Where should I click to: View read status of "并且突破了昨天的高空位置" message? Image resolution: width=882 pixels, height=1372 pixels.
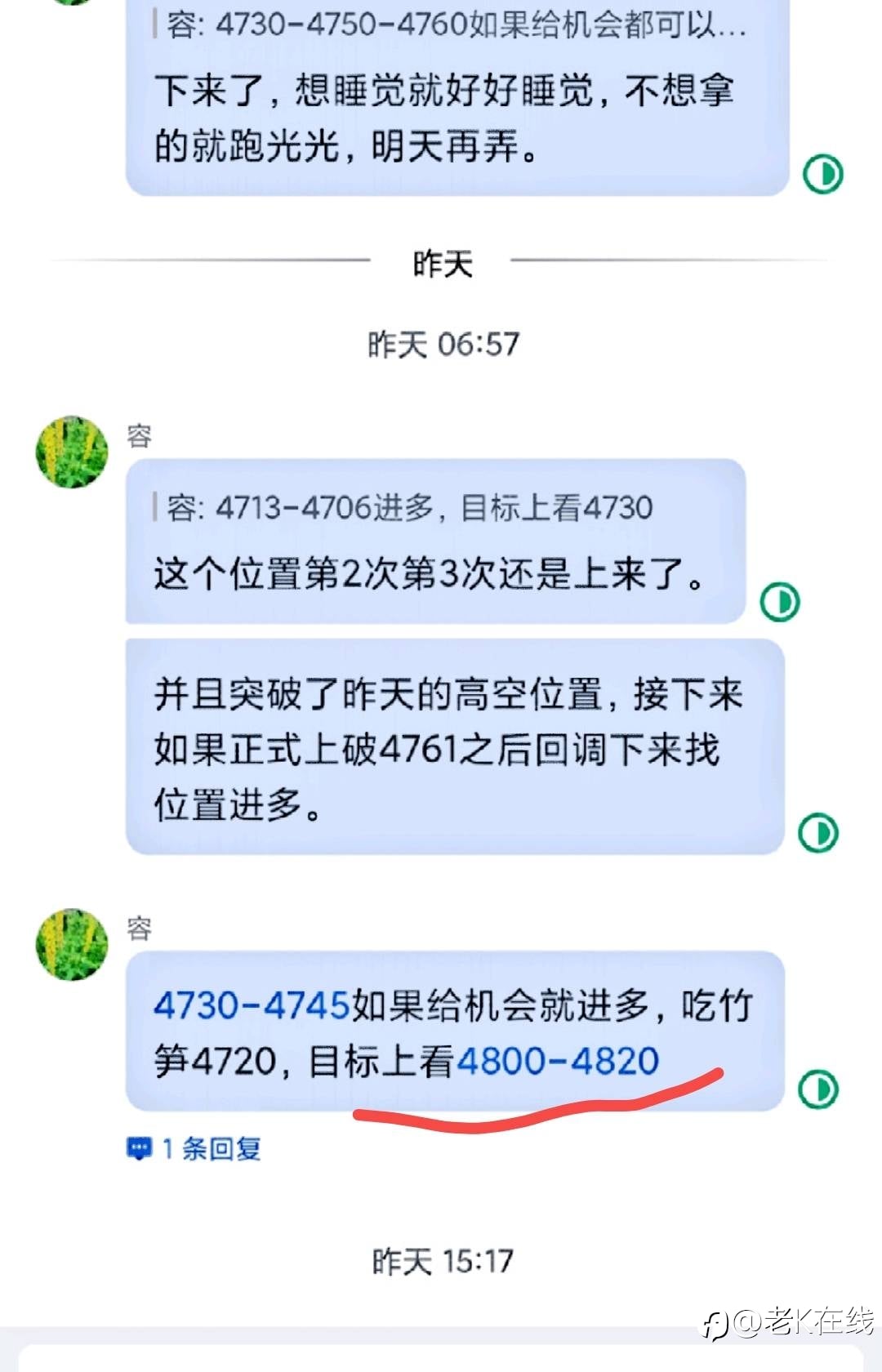[x=817, y=833]
